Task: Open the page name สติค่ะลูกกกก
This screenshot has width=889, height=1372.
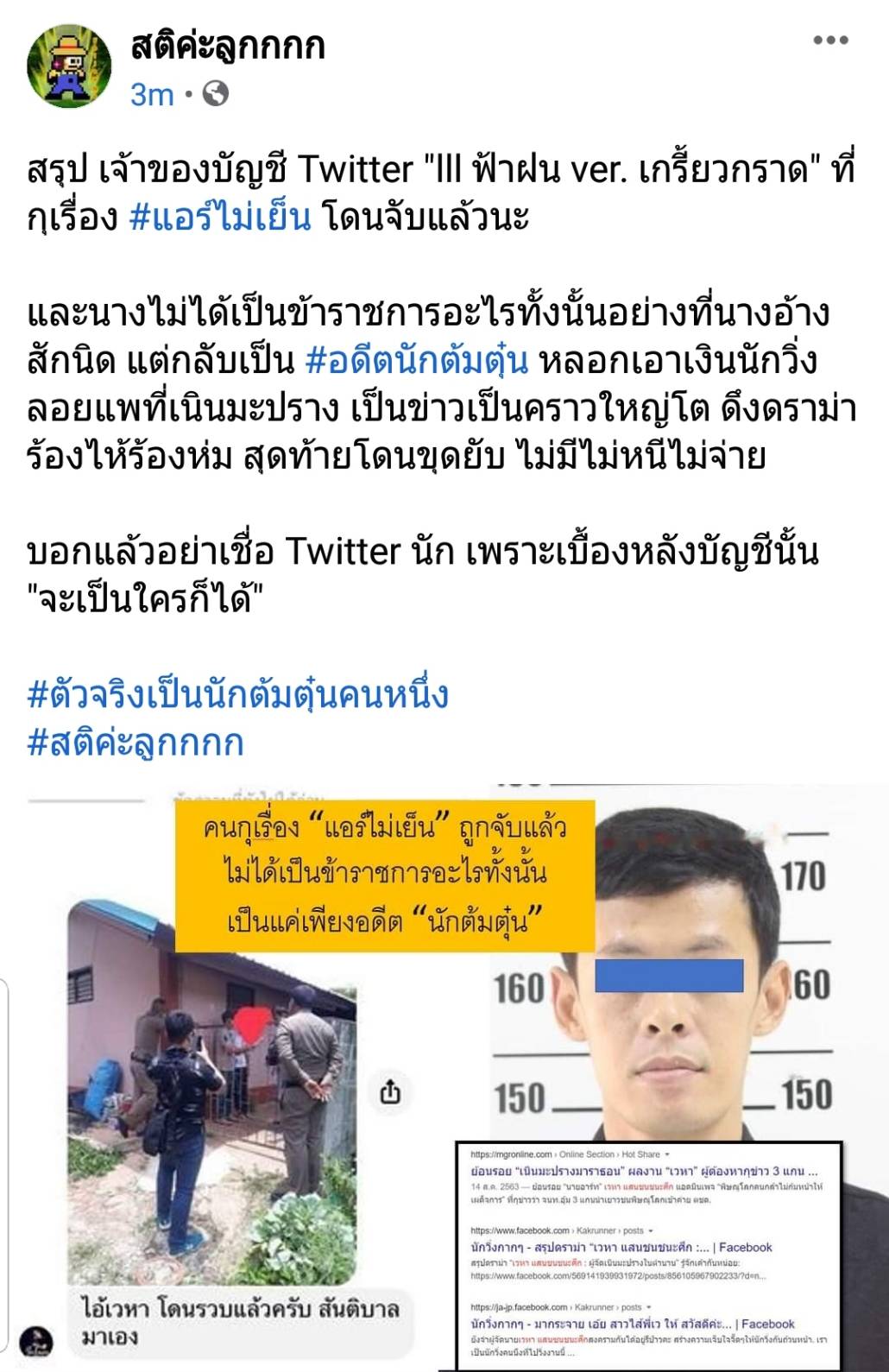Action: [228, 45]
